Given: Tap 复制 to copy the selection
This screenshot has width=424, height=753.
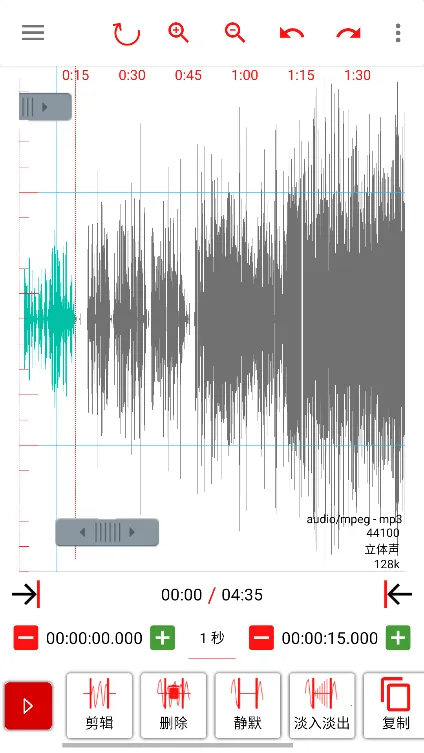Looking at the screenshot, I should point(395,705).
